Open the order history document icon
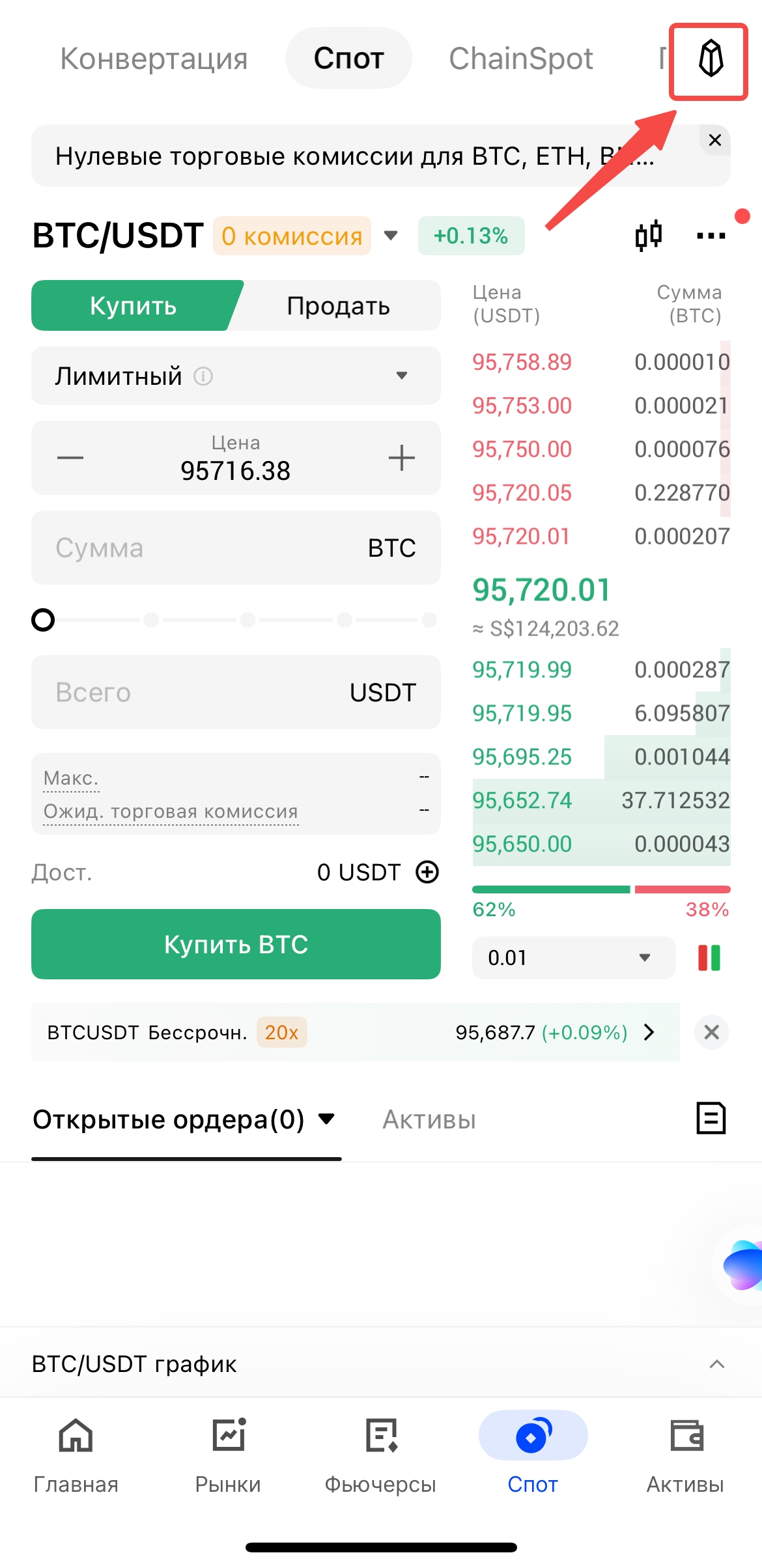Screen dimensions: 762x1568 click(711, 1119)
